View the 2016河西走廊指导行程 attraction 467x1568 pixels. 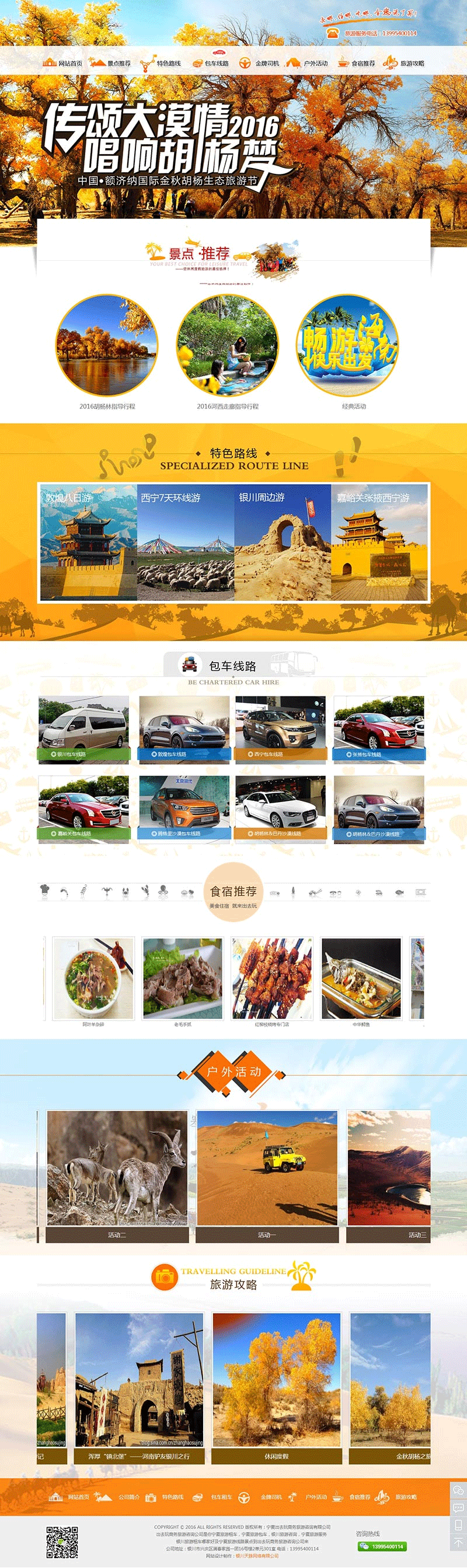(227, 346)
